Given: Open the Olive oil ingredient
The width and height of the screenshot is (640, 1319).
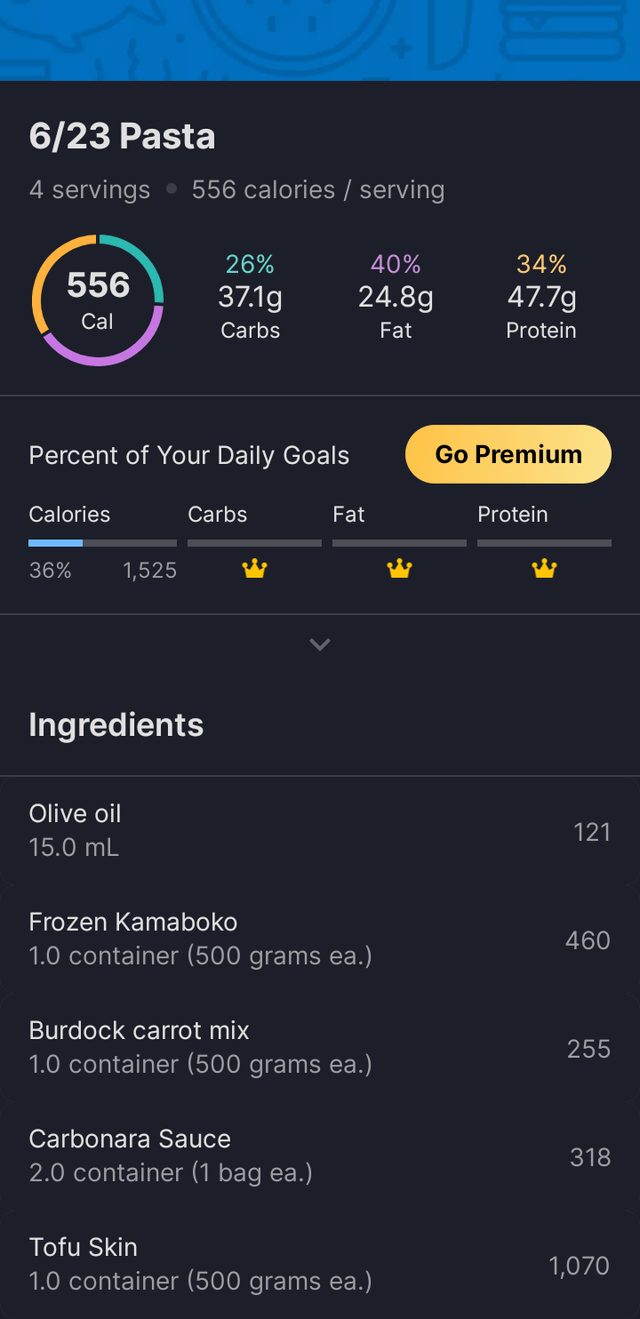Looking at the screenshot, I should (320, 830).
